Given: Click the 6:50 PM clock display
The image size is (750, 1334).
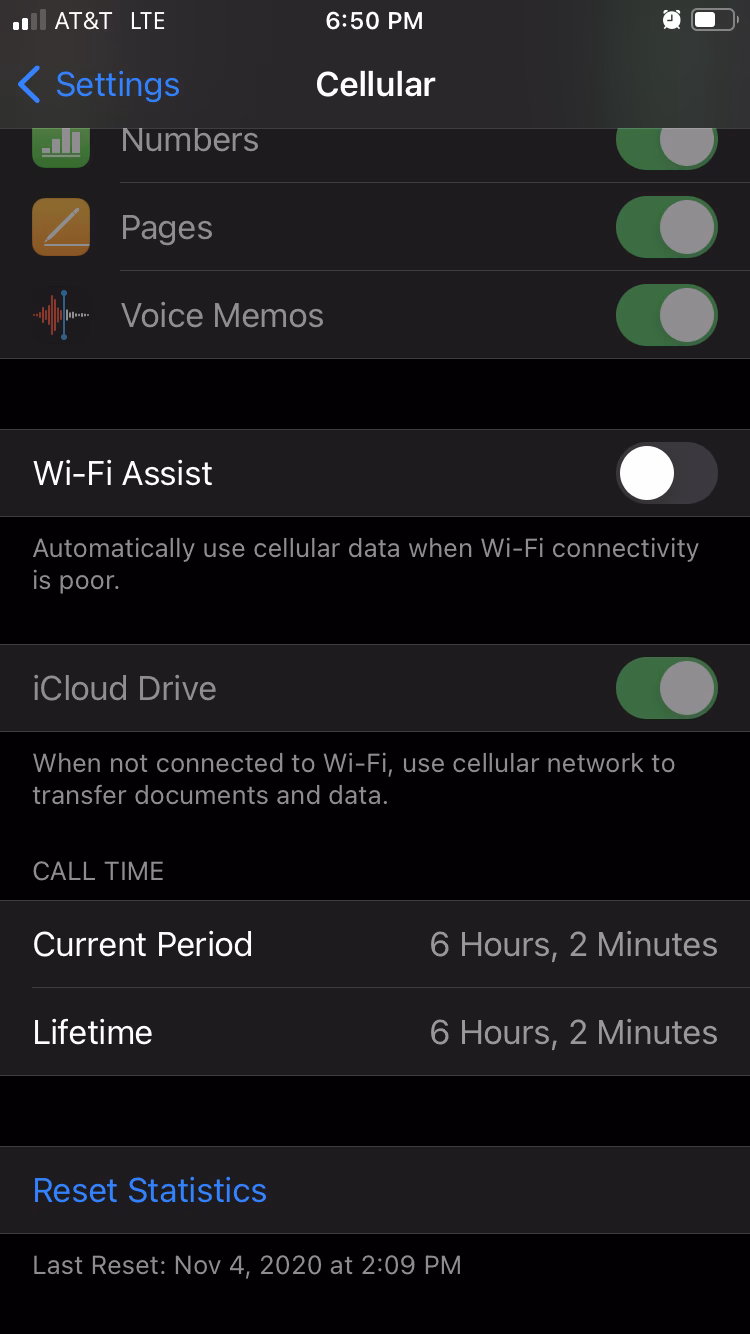Looking at the screenshot, I should pos(373,20).
